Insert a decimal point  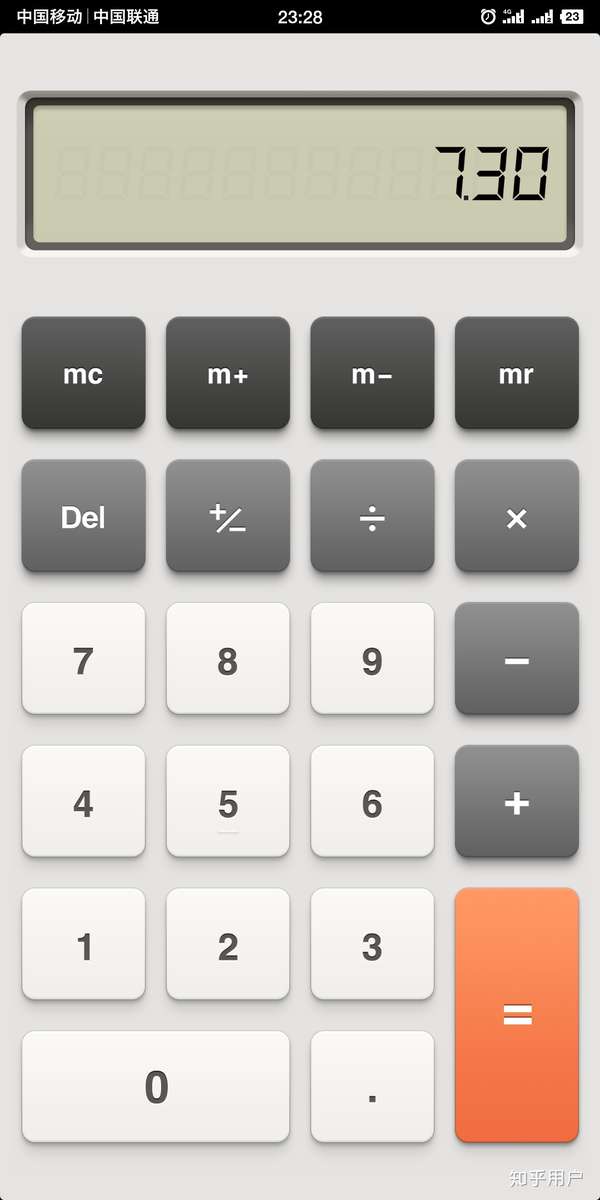tap(372, 1087)
